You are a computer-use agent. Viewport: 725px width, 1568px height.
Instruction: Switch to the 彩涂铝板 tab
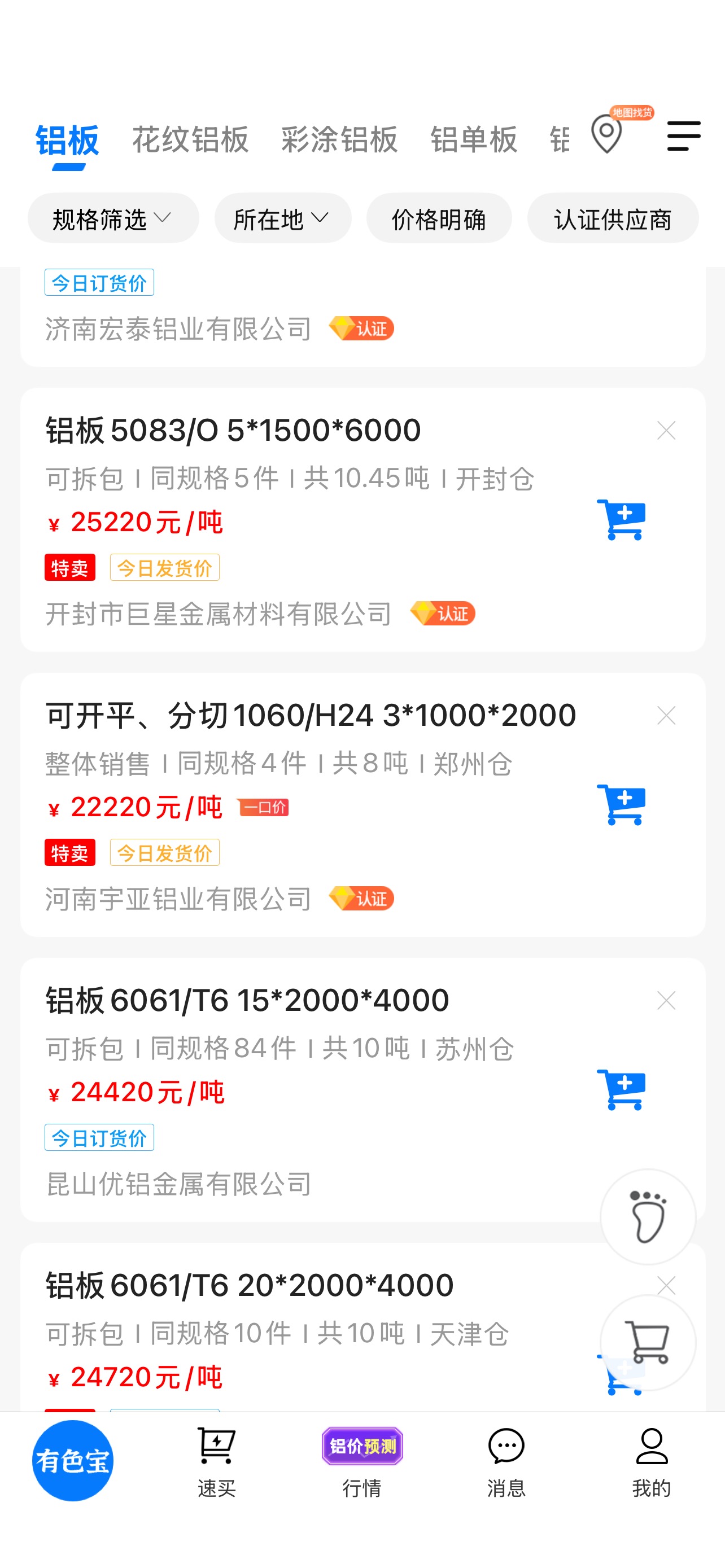[340, 139]
